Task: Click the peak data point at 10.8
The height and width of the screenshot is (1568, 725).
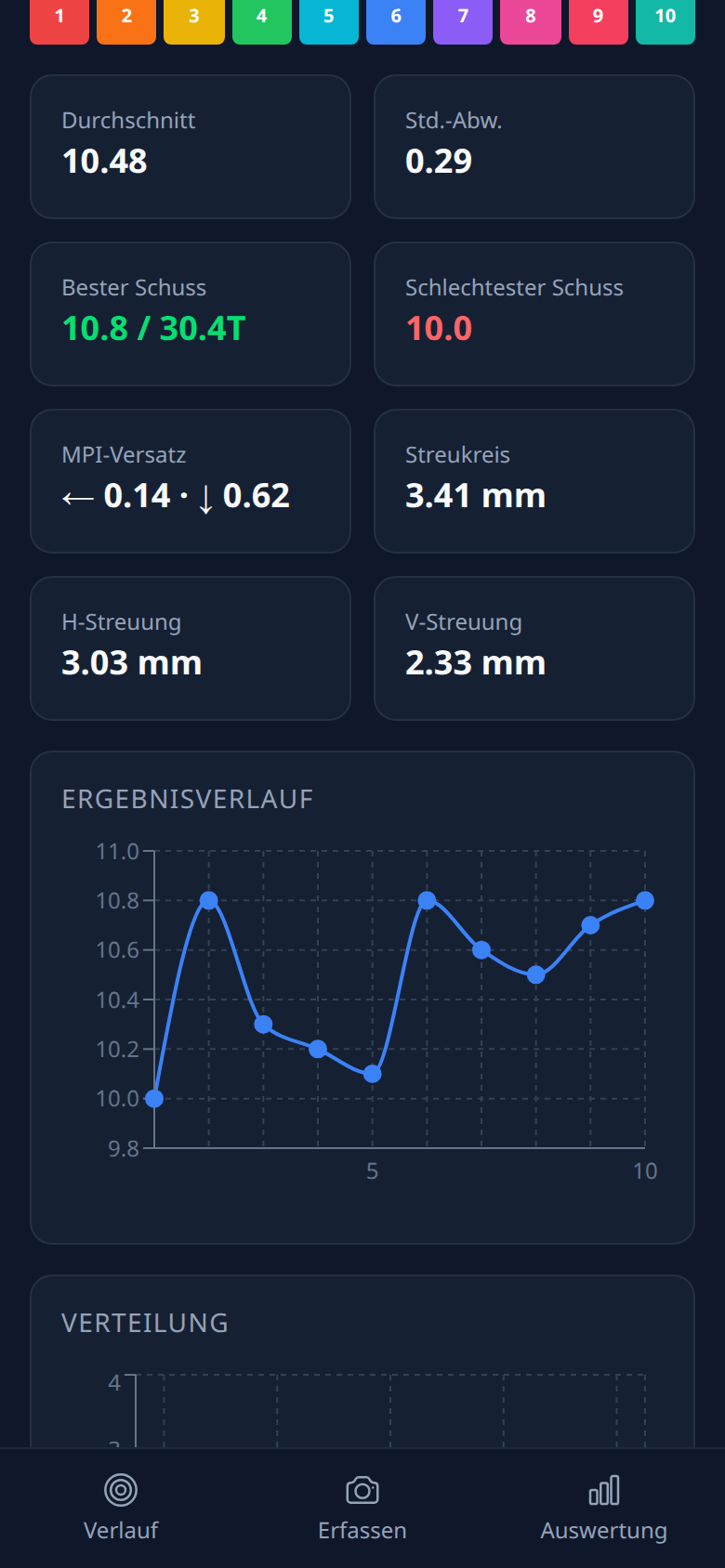Action: (206, 899)
